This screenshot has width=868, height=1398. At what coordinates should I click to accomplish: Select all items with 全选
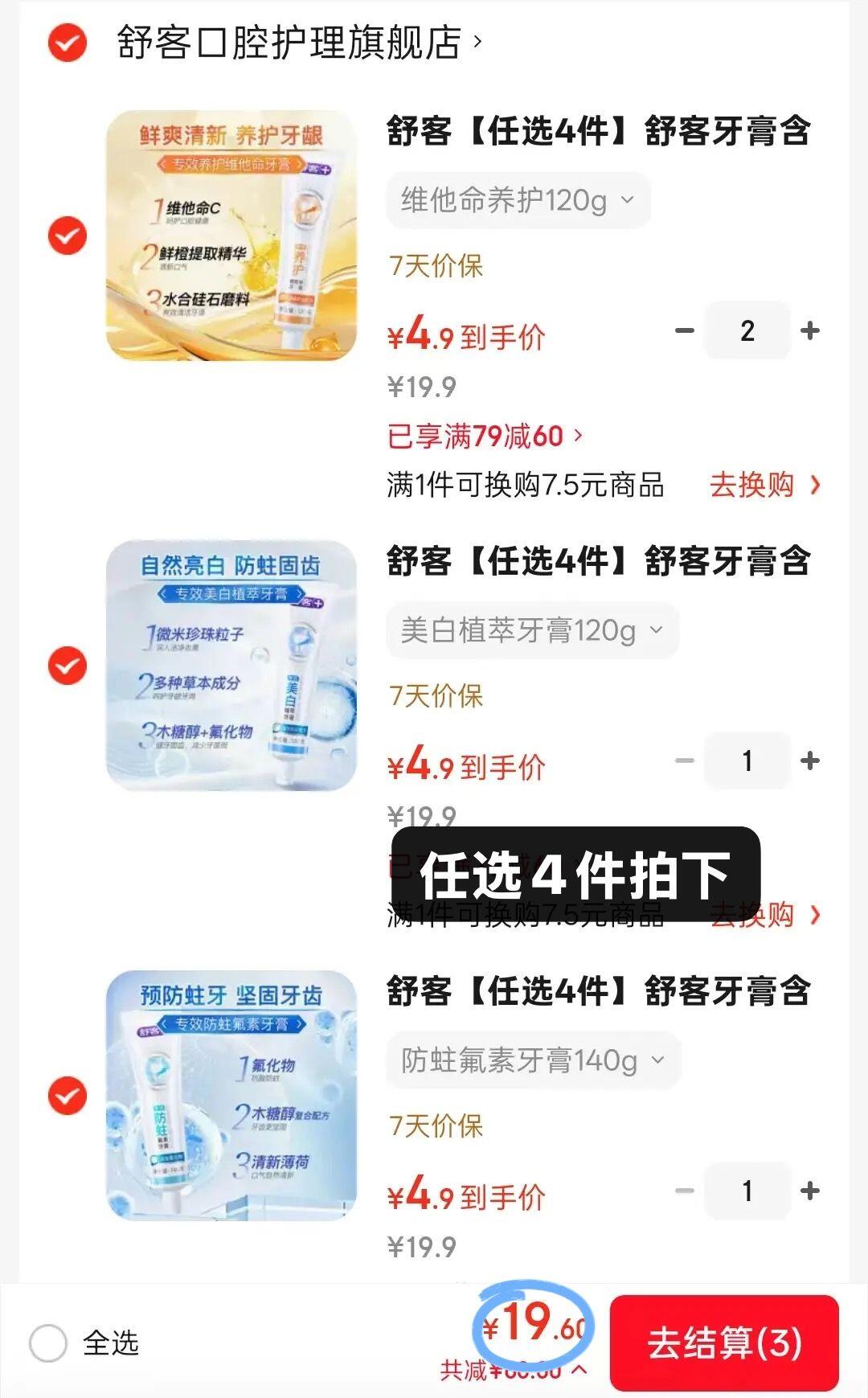point(48,1343)
